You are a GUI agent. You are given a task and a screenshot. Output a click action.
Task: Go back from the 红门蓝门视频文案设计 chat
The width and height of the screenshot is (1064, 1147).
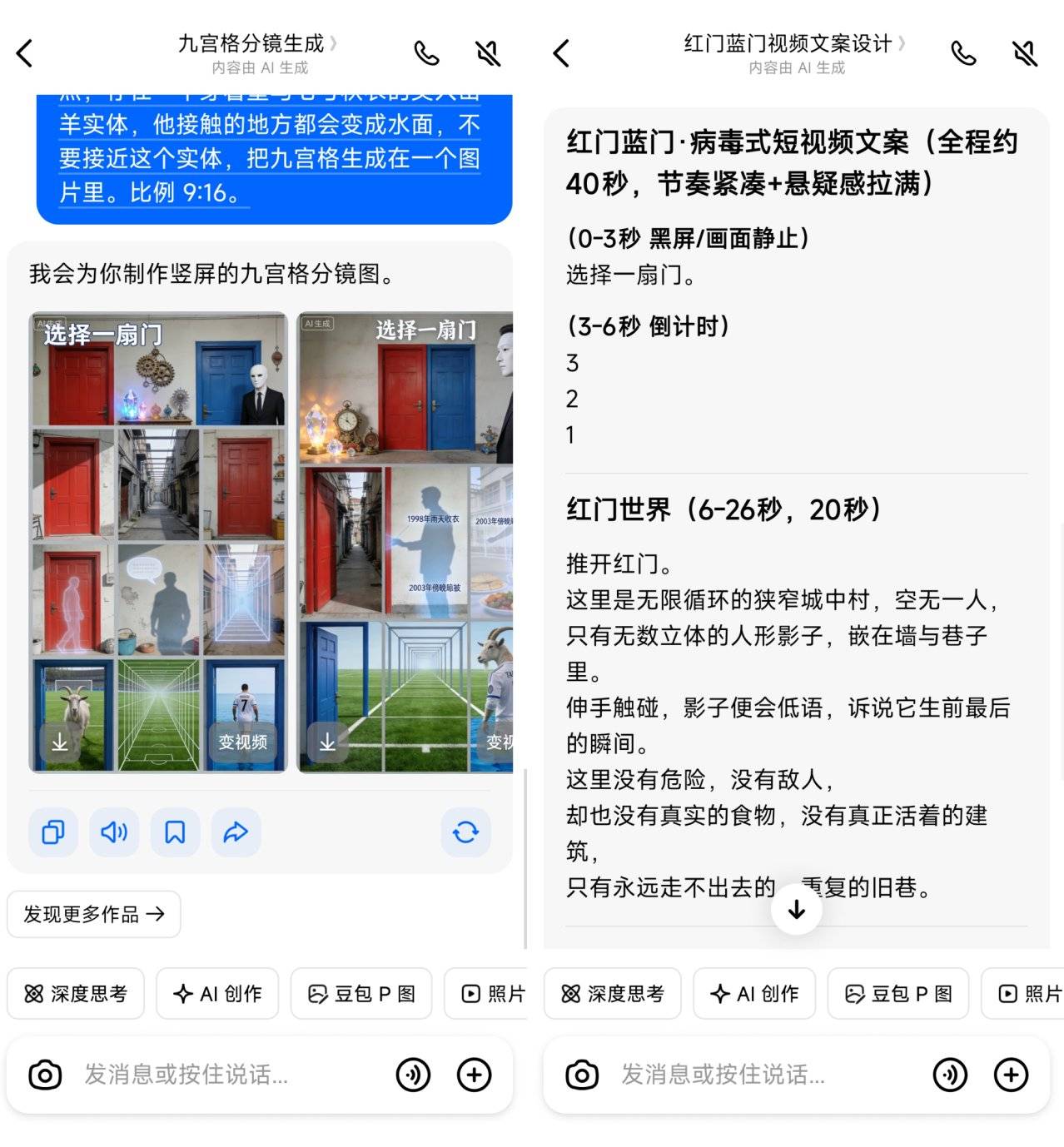[562, 53]
